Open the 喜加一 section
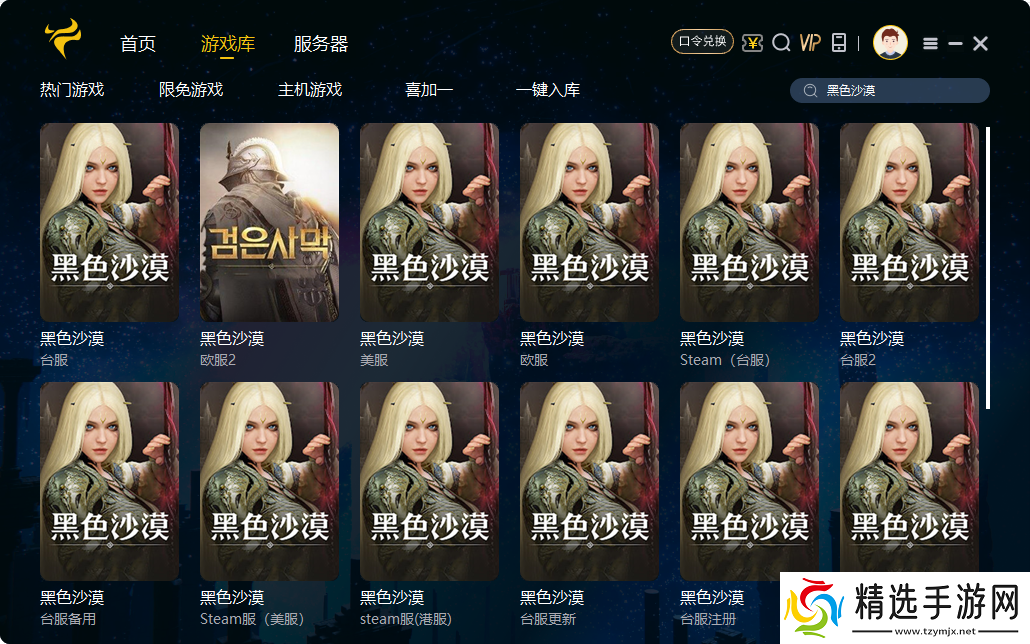The width and height of the screenshot is (1030, 644). [429, 90]
